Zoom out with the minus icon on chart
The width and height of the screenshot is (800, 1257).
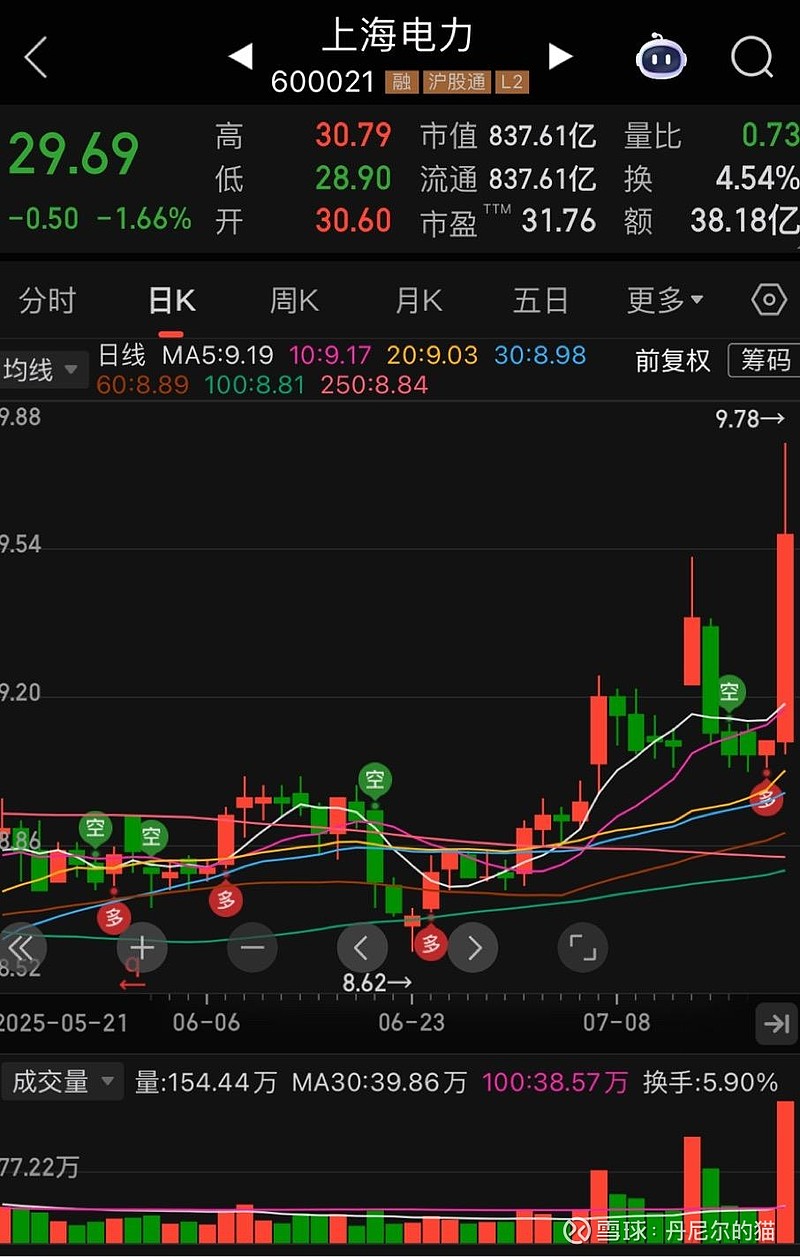[x=251, y=947]
